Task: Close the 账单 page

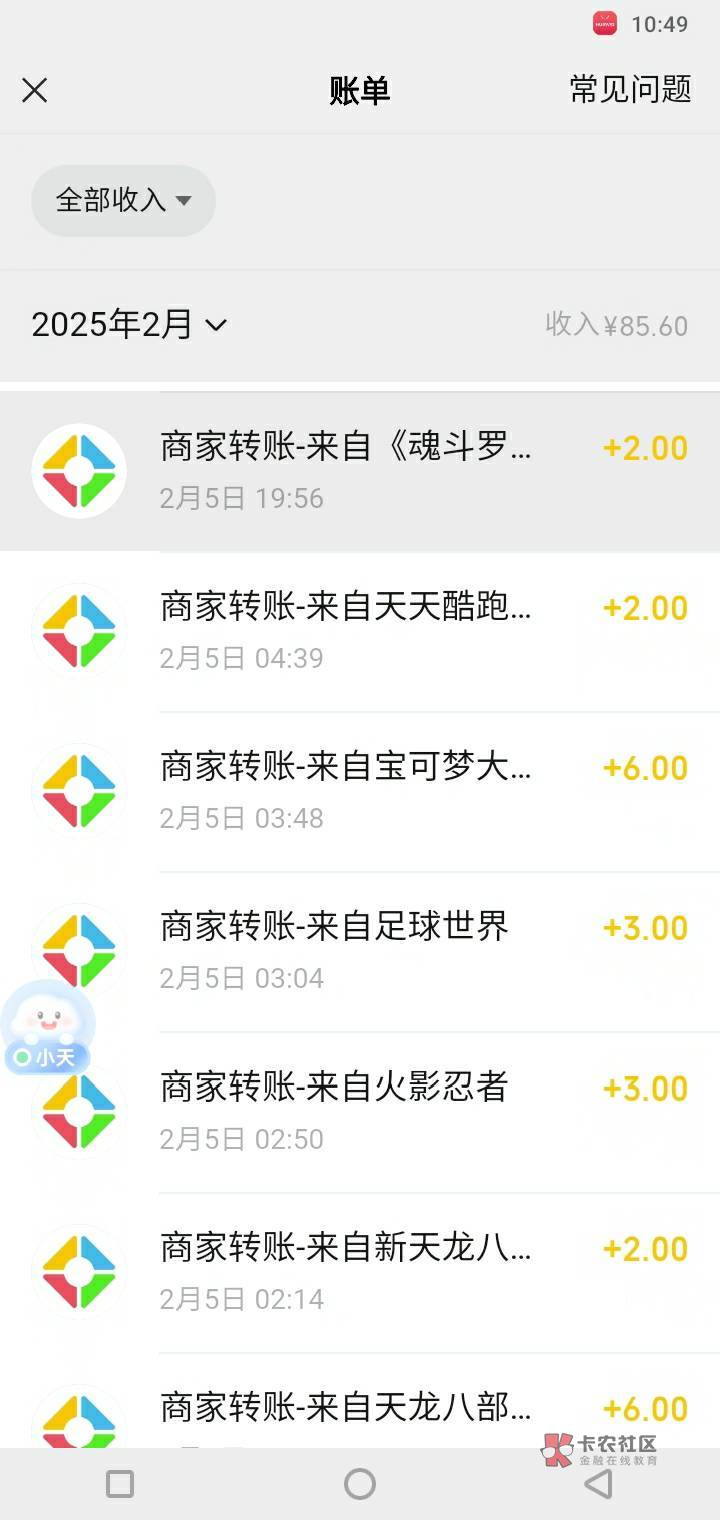Action: (35, 91)
